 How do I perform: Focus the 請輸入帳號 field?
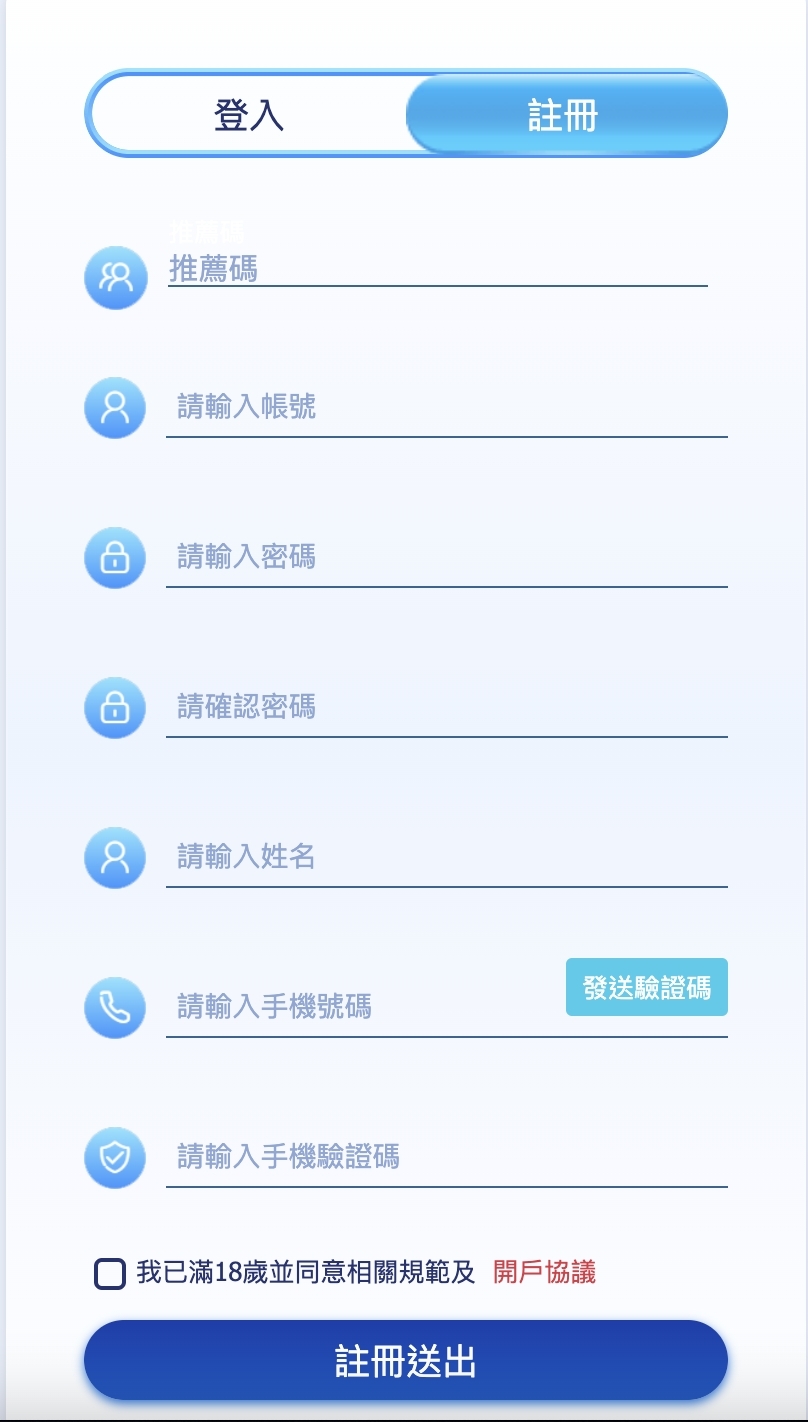[x=445, y=407]
